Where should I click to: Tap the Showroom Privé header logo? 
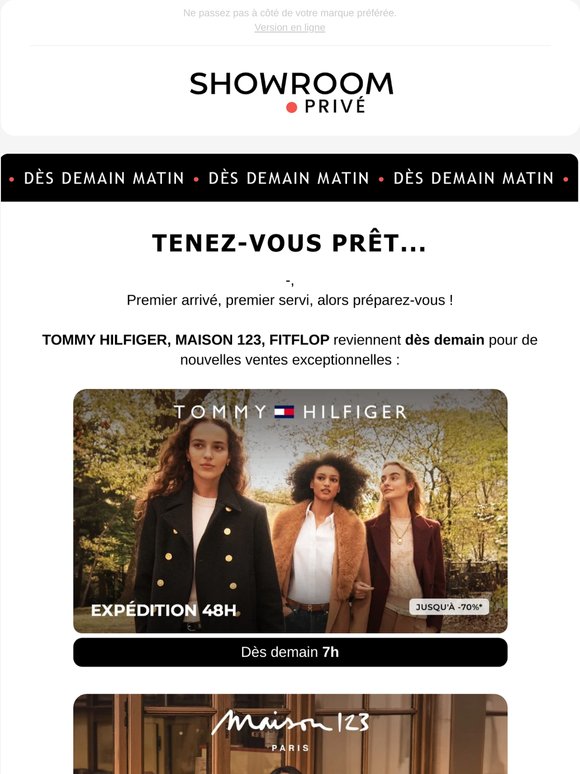(x=291, y=93)
